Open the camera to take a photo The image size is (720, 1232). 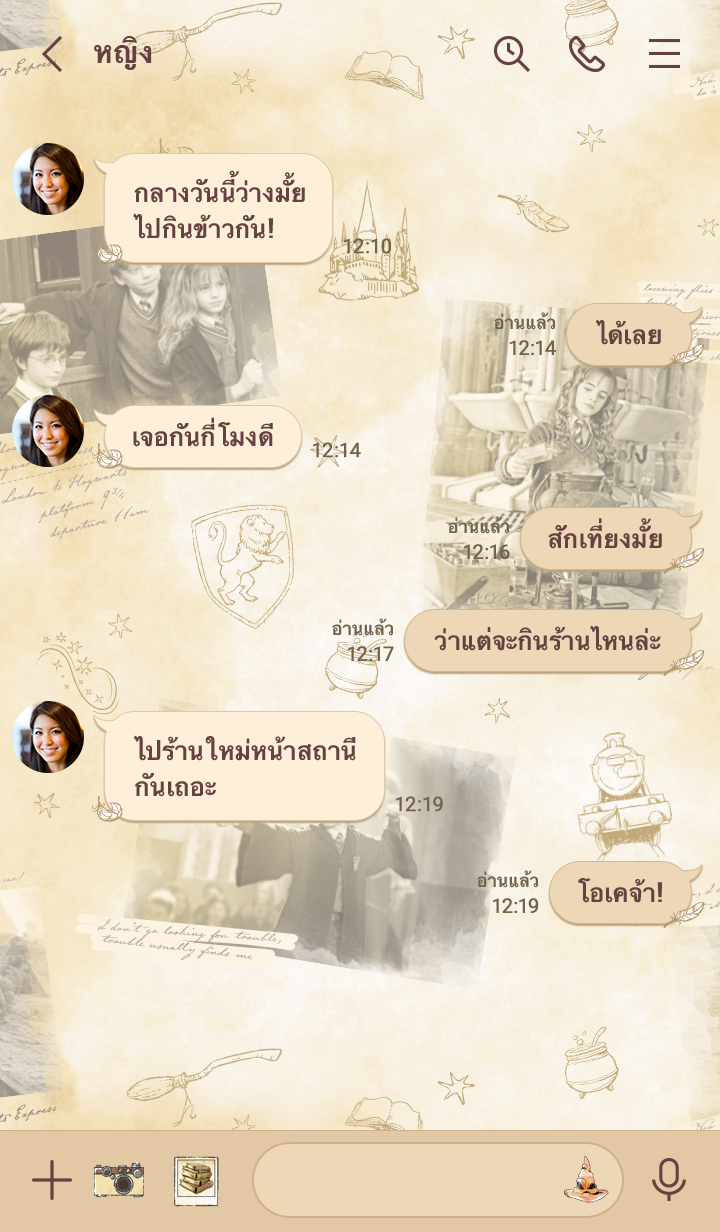pyautogui.click(x=119, y=1181)
